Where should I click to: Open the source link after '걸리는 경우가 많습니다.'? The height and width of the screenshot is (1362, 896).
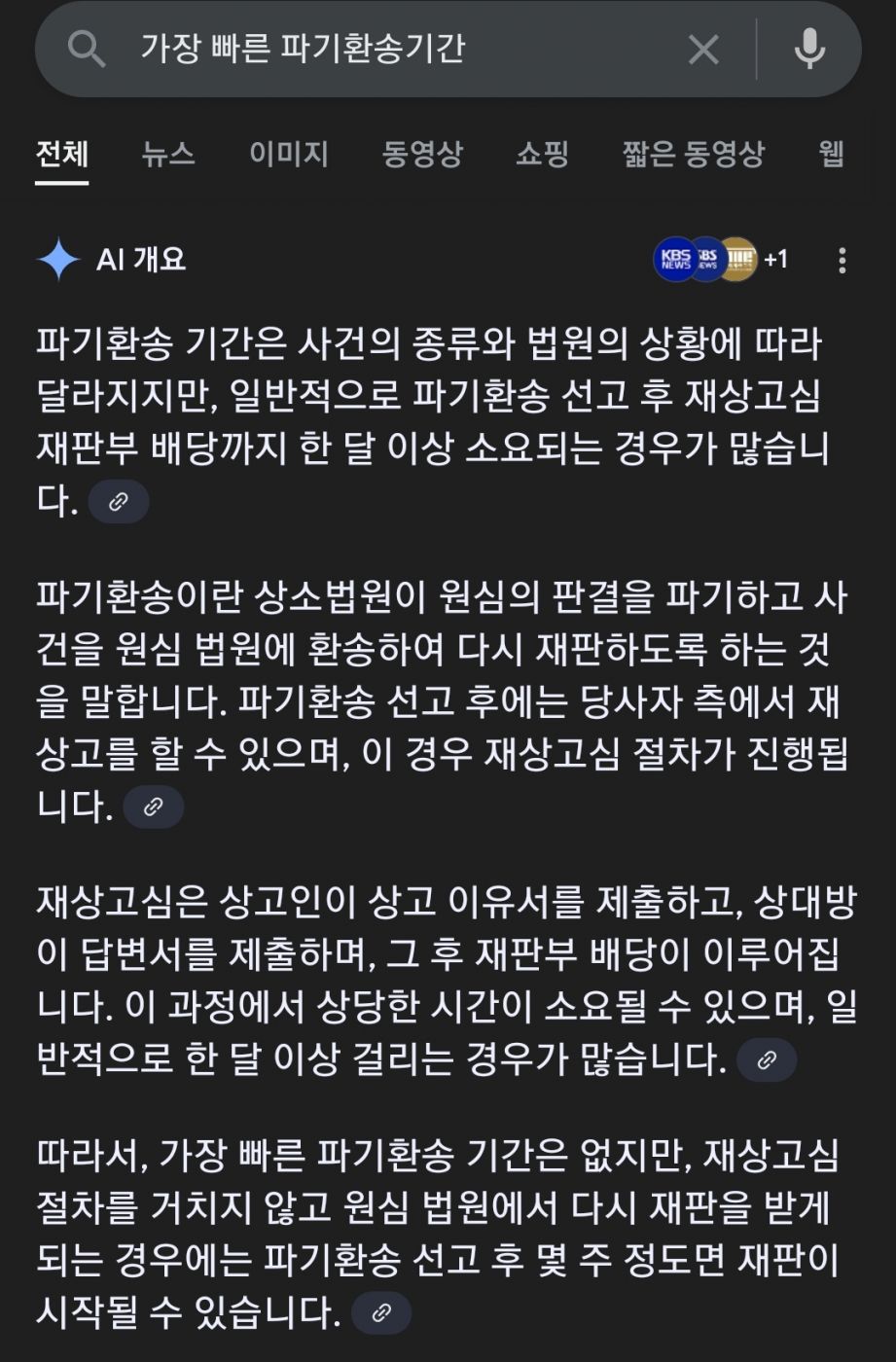click(767, 1059)
